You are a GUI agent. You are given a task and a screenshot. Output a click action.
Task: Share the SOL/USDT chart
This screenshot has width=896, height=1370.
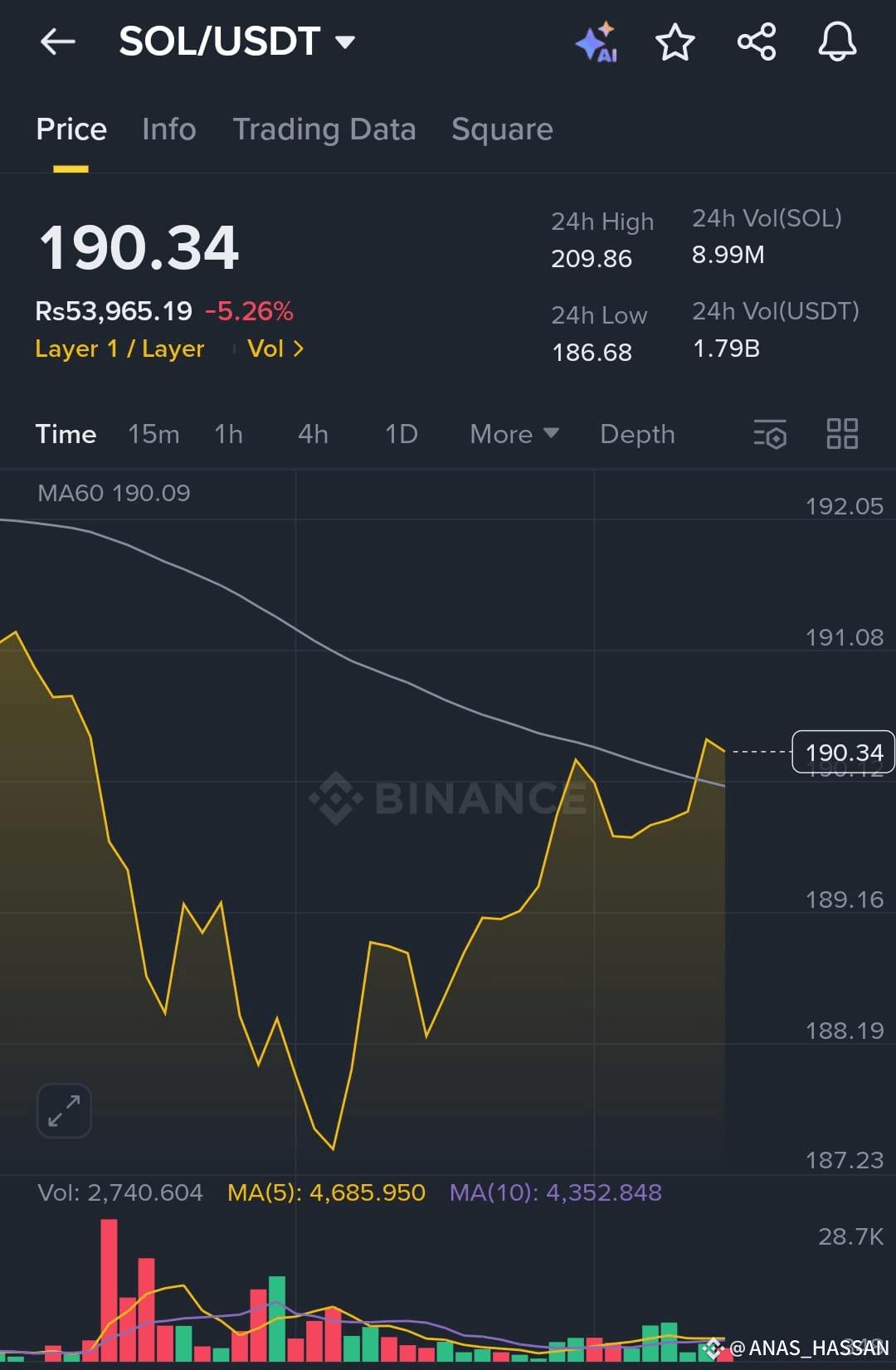click(755, 41)
